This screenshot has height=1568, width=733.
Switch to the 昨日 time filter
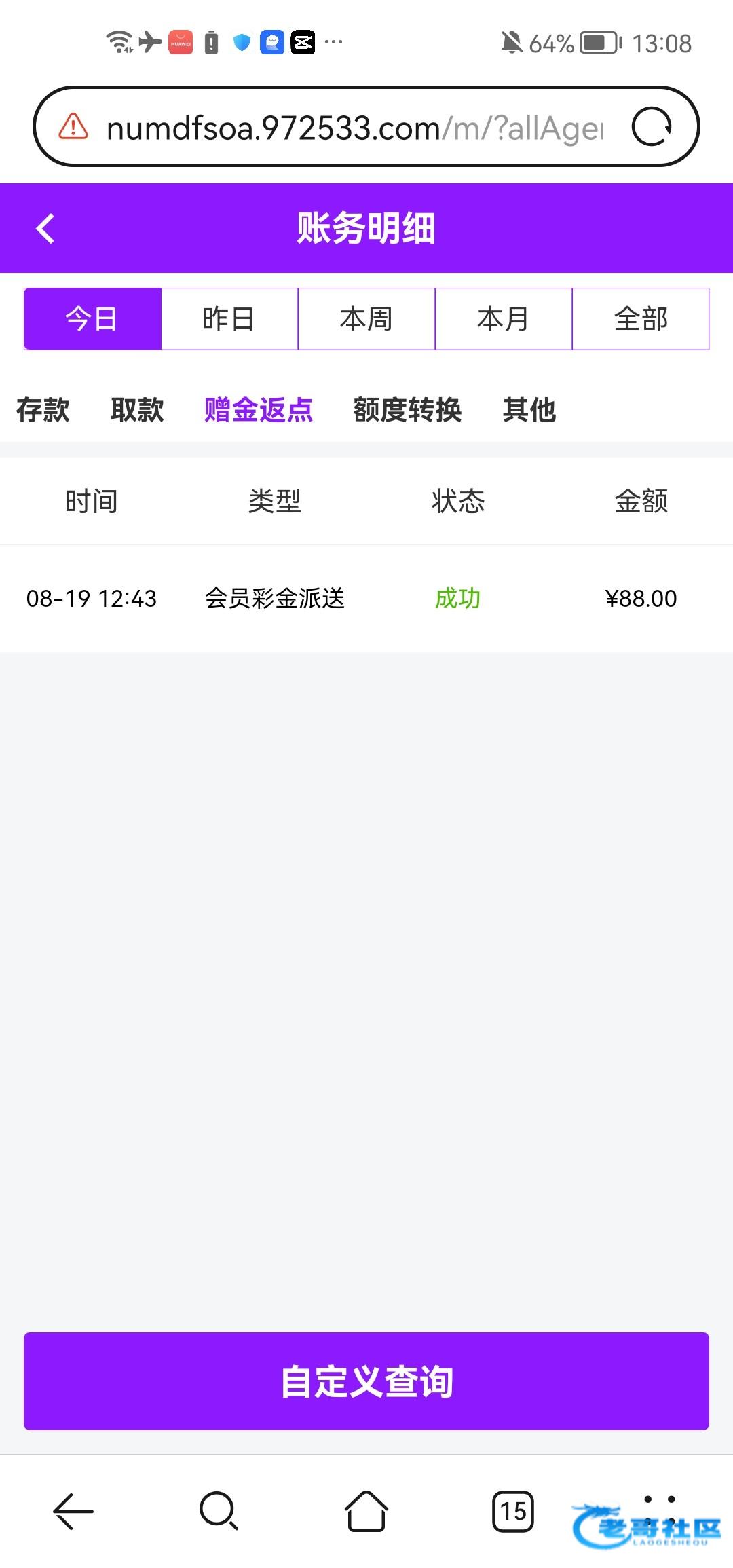(x=229, y=319)
